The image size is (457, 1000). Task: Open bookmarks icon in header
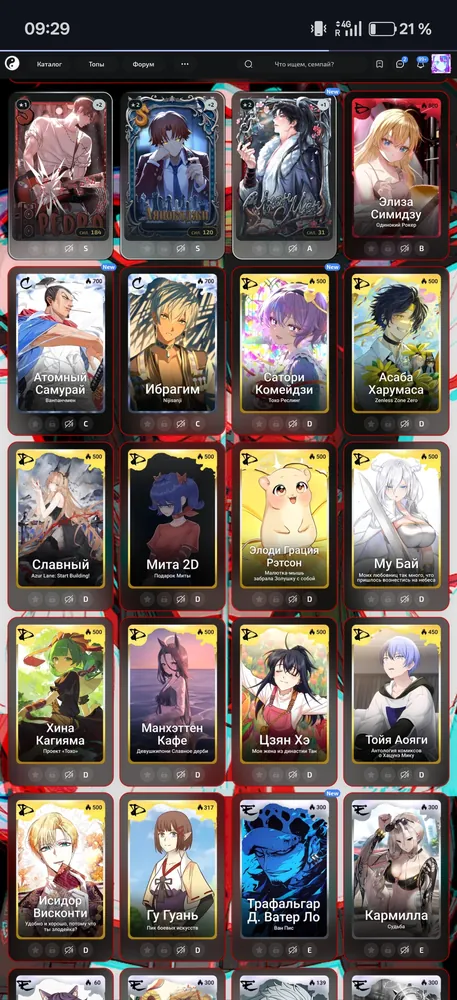point(379,64)
